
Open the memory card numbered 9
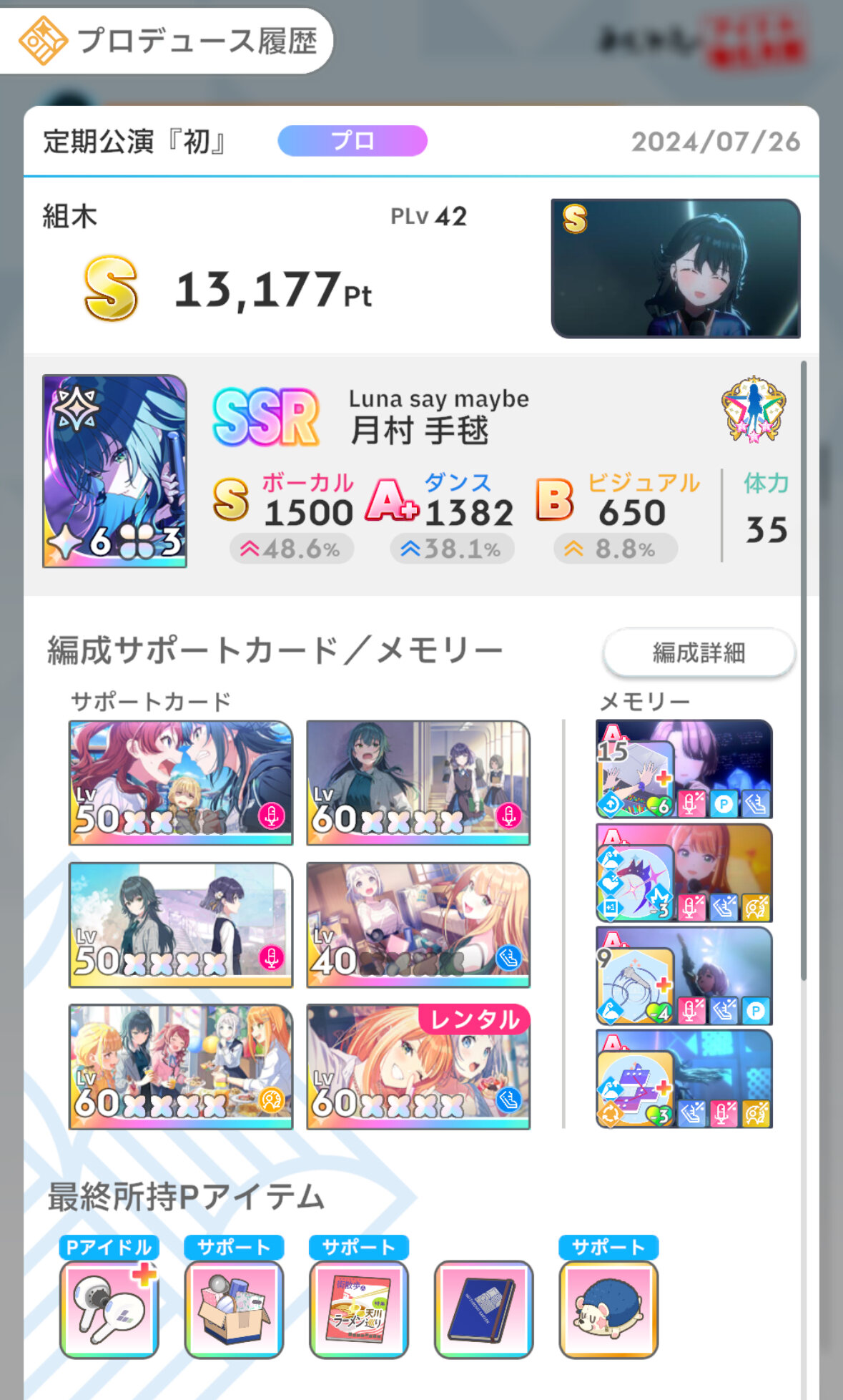click(x=684, y=976)
